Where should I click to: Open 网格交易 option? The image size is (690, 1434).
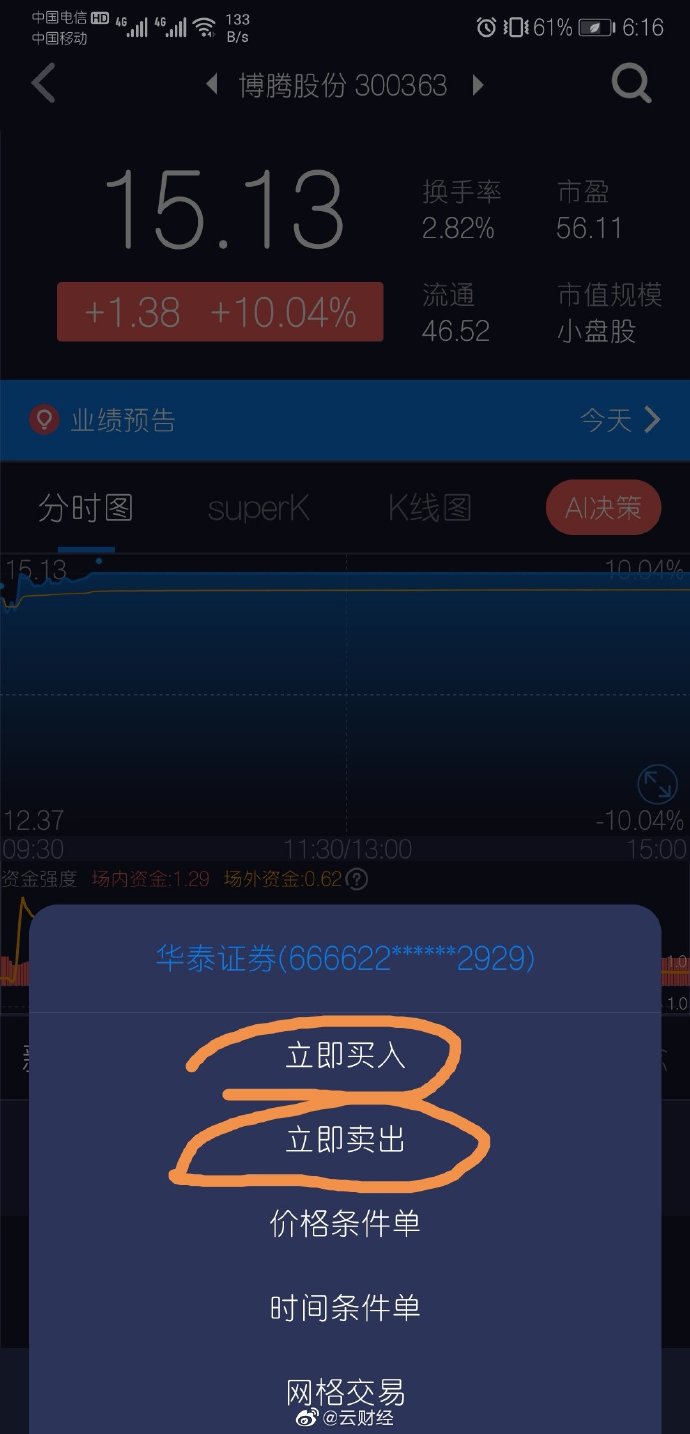click(345, 1391)
